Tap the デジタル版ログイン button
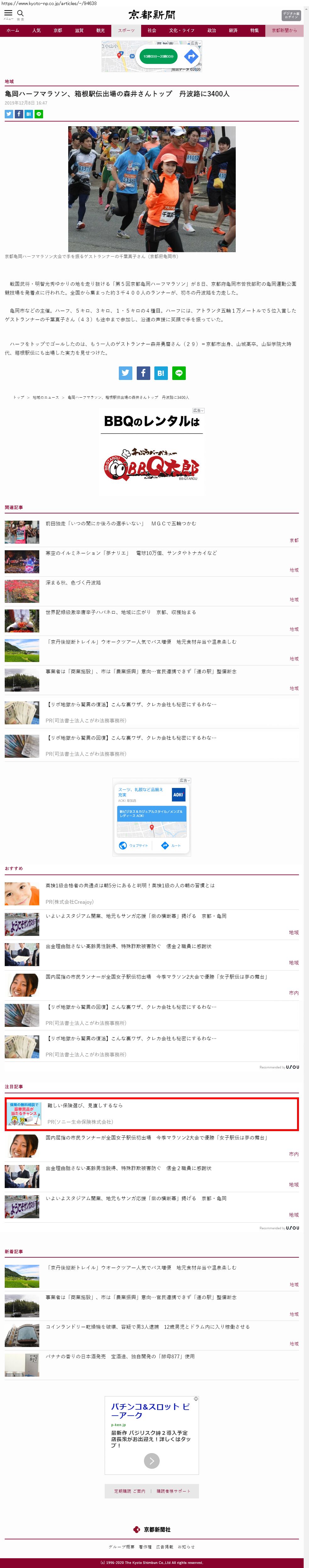309x1568 pixels. click(291, 15)
